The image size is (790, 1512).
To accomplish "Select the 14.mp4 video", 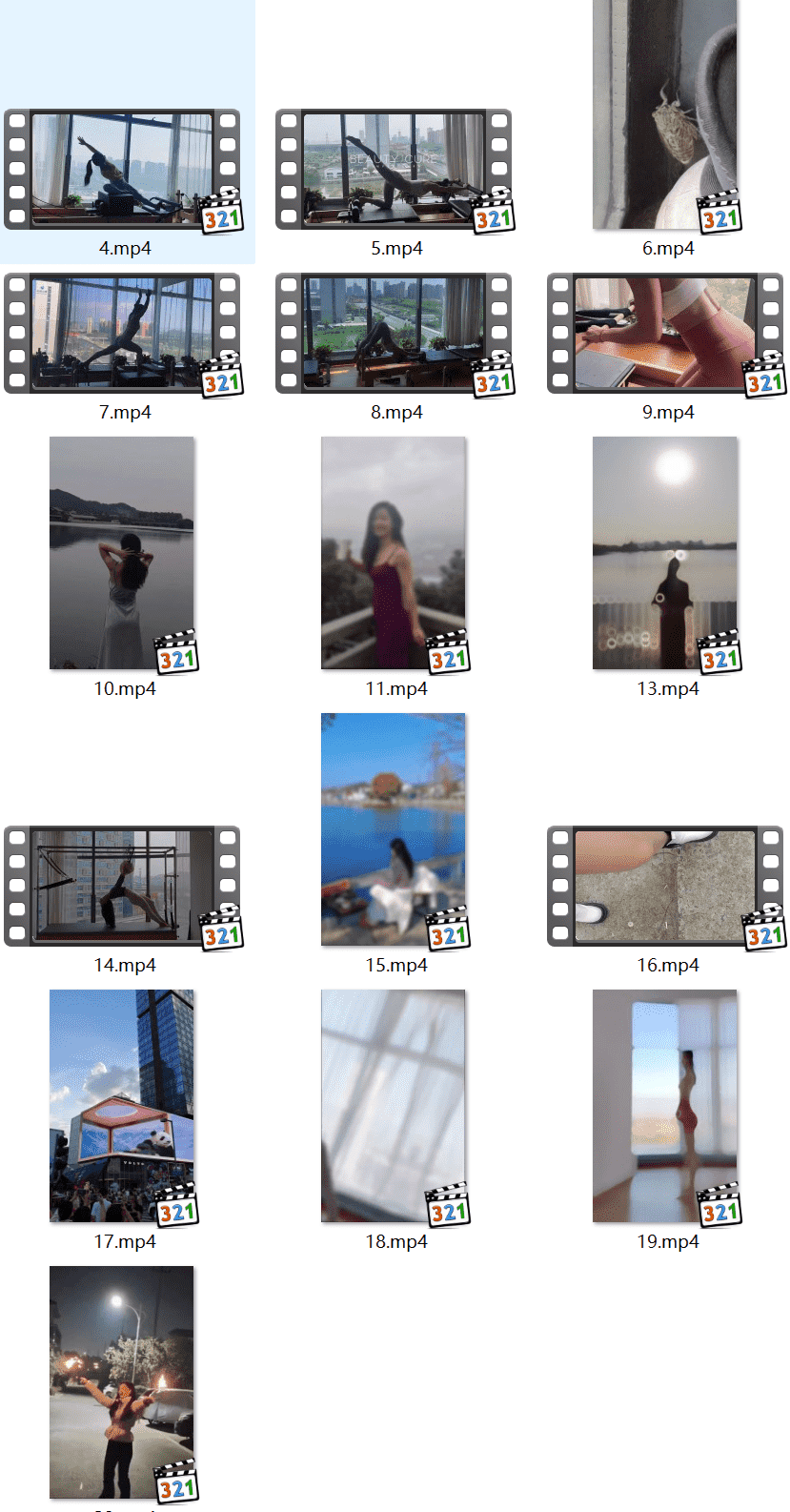I will [x=122, y=887].
